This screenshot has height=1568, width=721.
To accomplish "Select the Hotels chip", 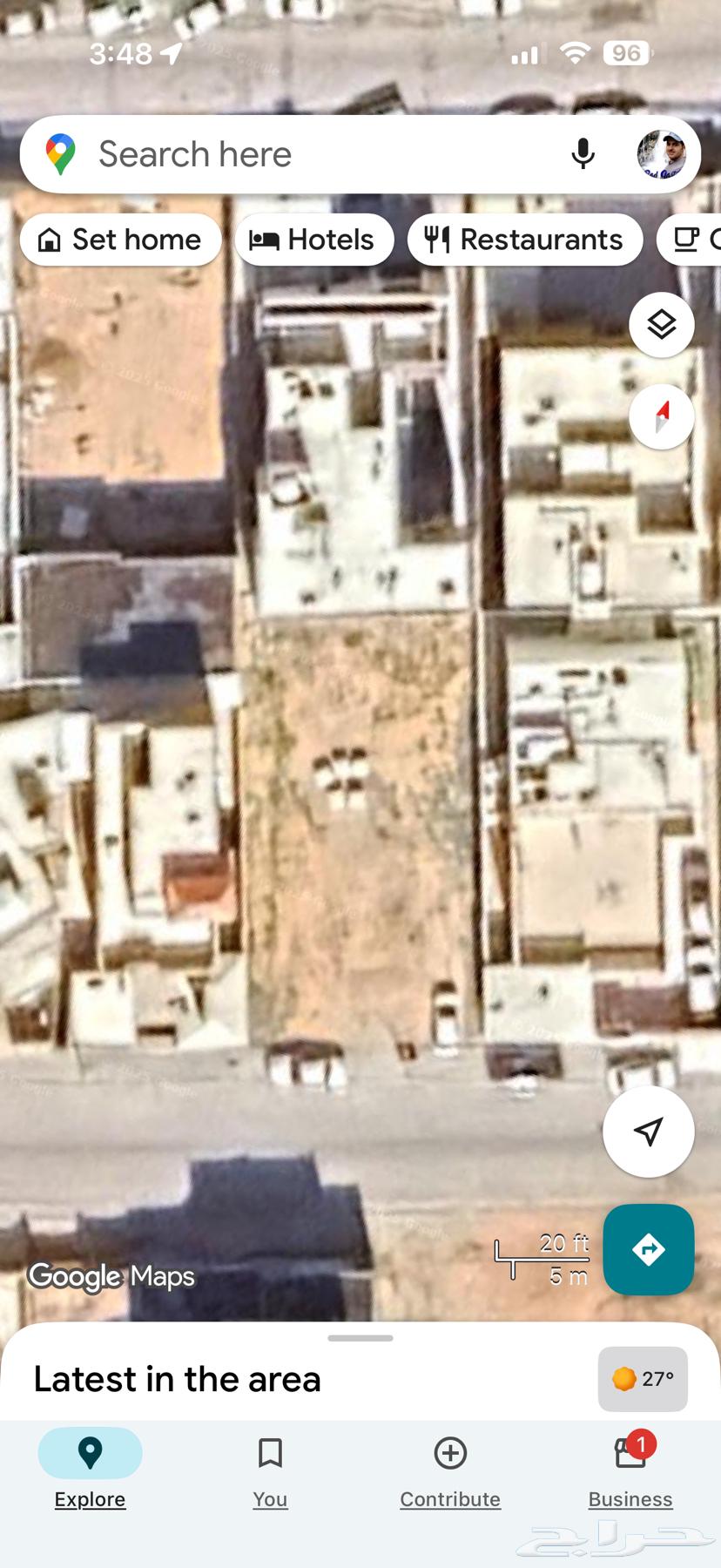I will click(313, 240).
